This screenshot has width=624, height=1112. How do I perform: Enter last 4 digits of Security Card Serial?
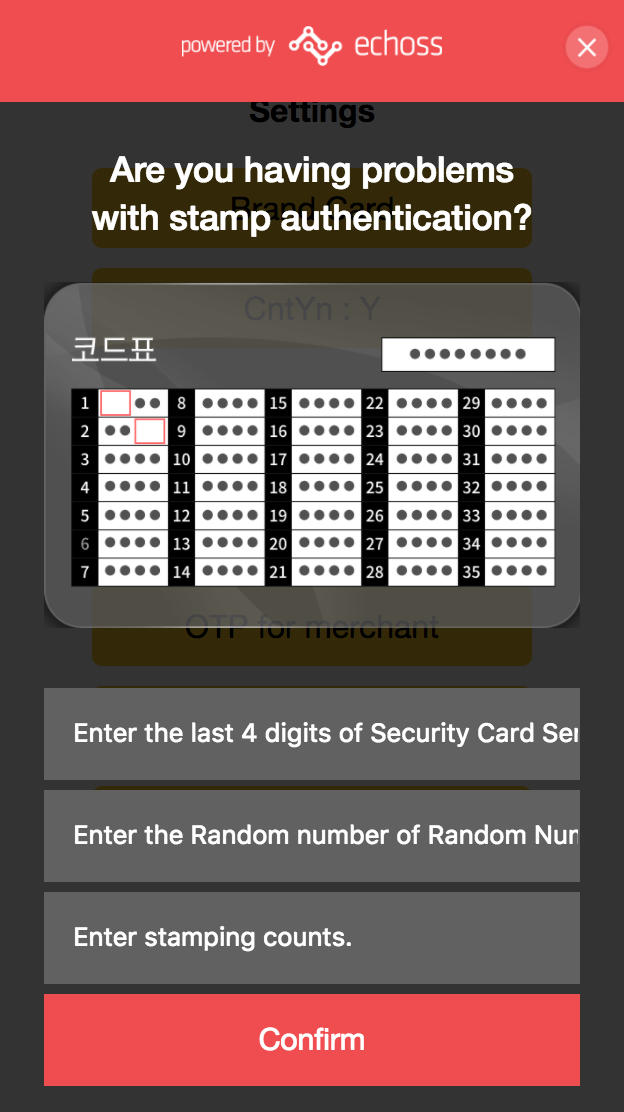(312, 734)
